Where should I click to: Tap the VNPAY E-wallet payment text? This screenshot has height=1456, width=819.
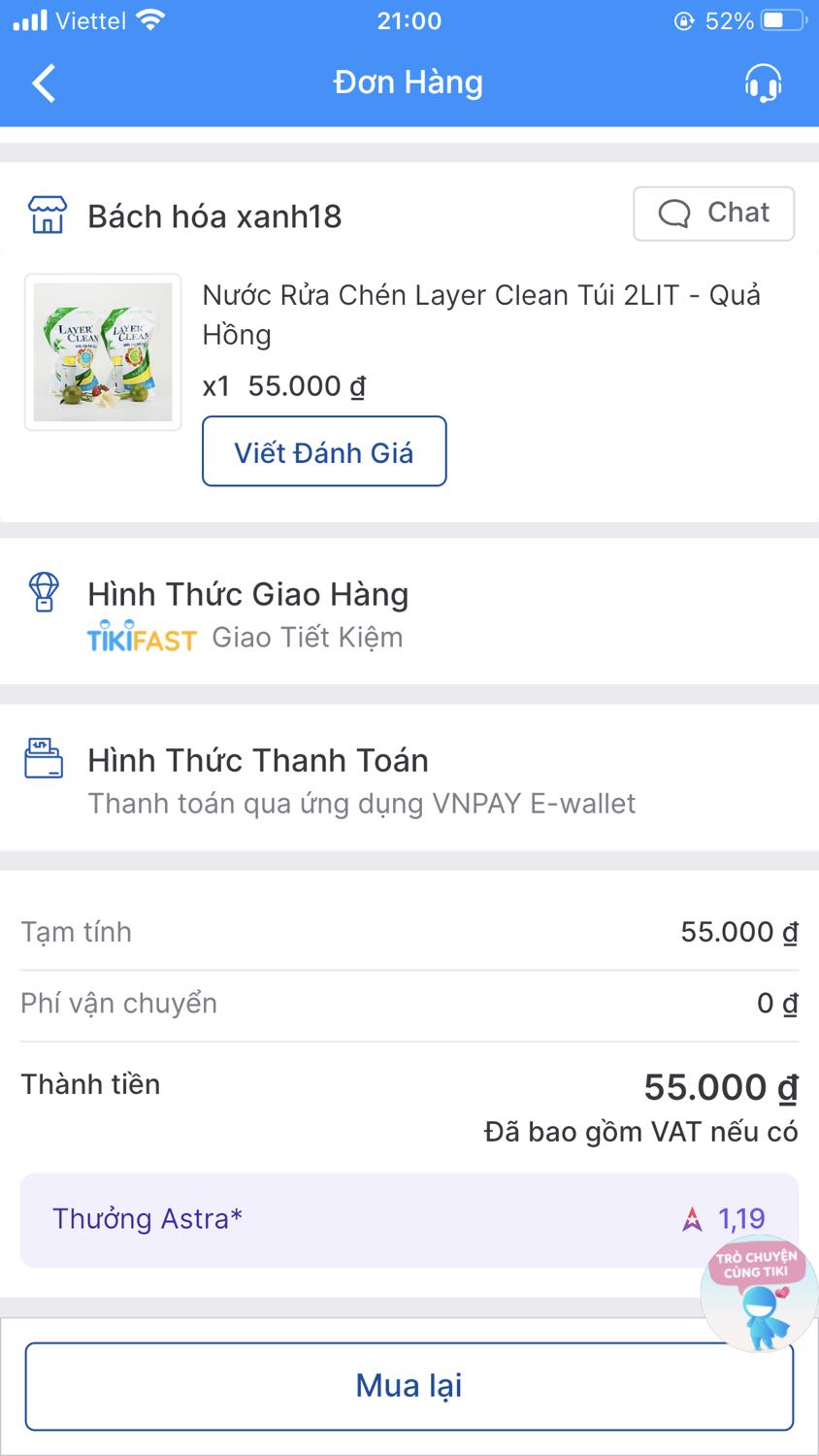tap(361, 804)
